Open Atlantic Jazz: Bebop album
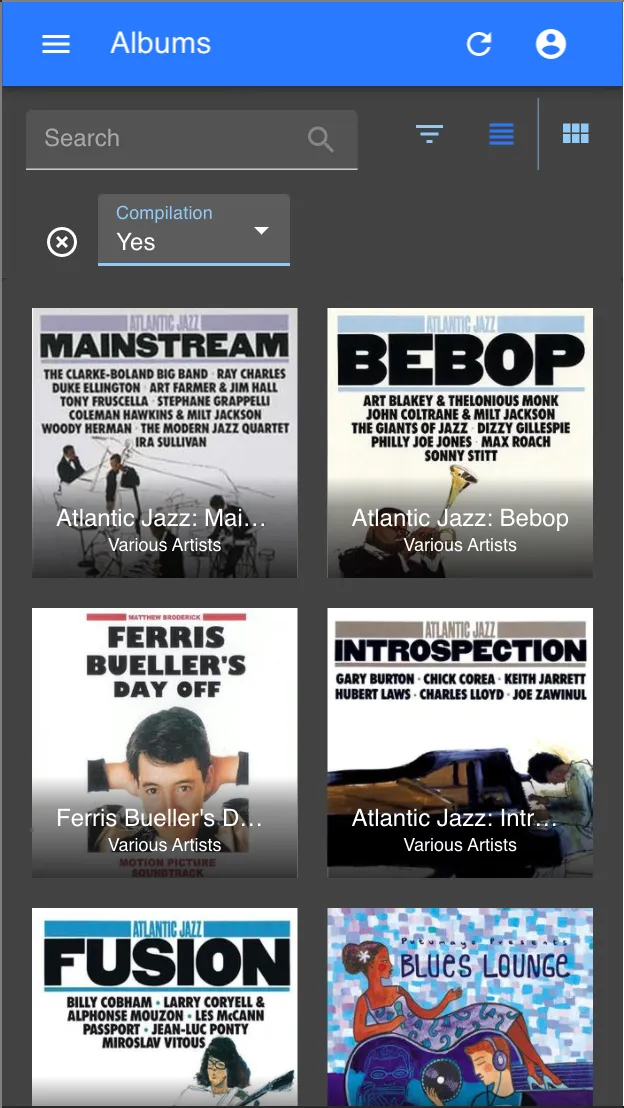This screenshot has height=1108, width=624. tap(460, 442)
